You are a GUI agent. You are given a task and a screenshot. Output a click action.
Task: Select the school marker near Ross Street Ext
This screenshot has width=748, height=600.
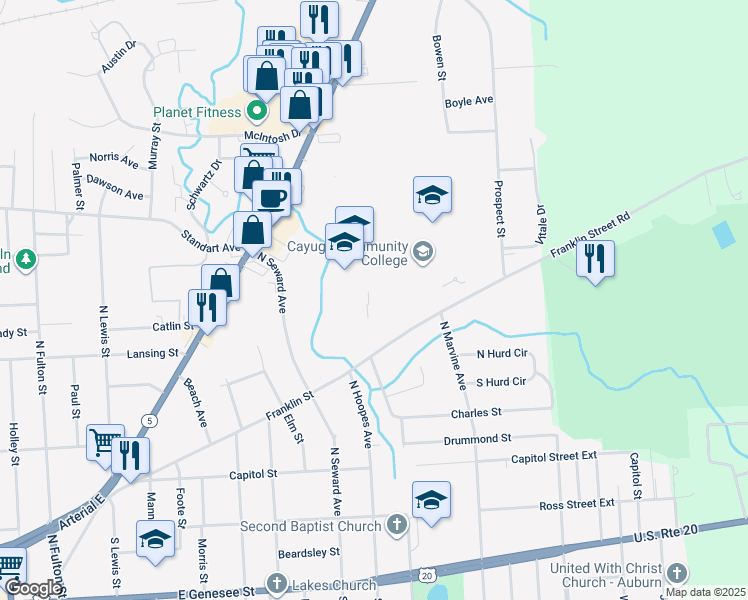pos(431,504)
